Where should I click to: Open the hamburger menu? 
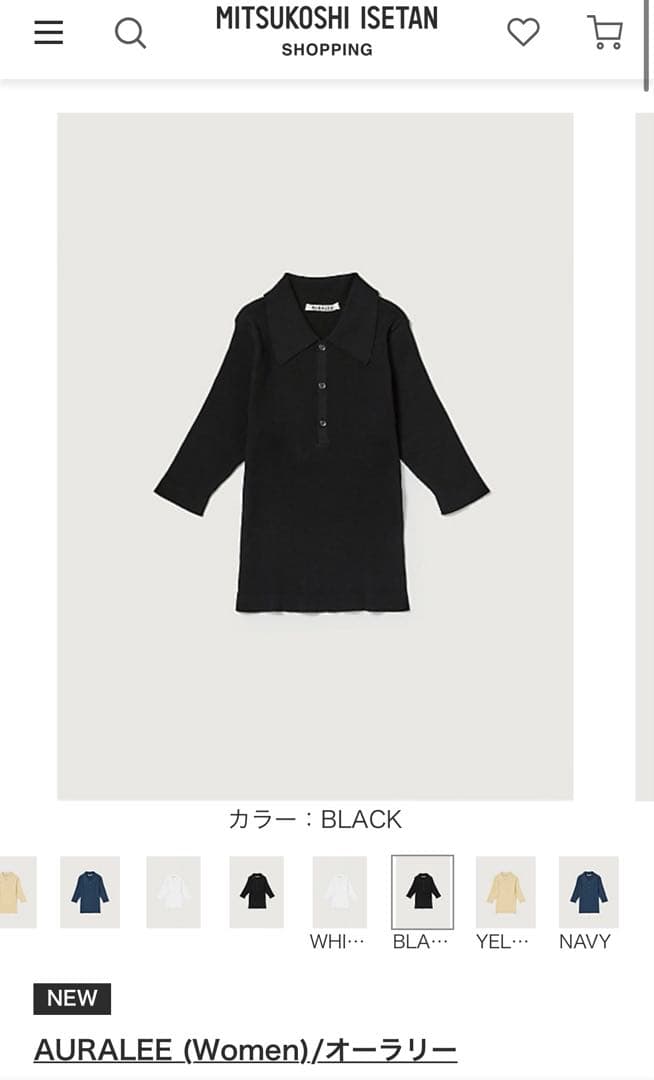coord(48,33)
